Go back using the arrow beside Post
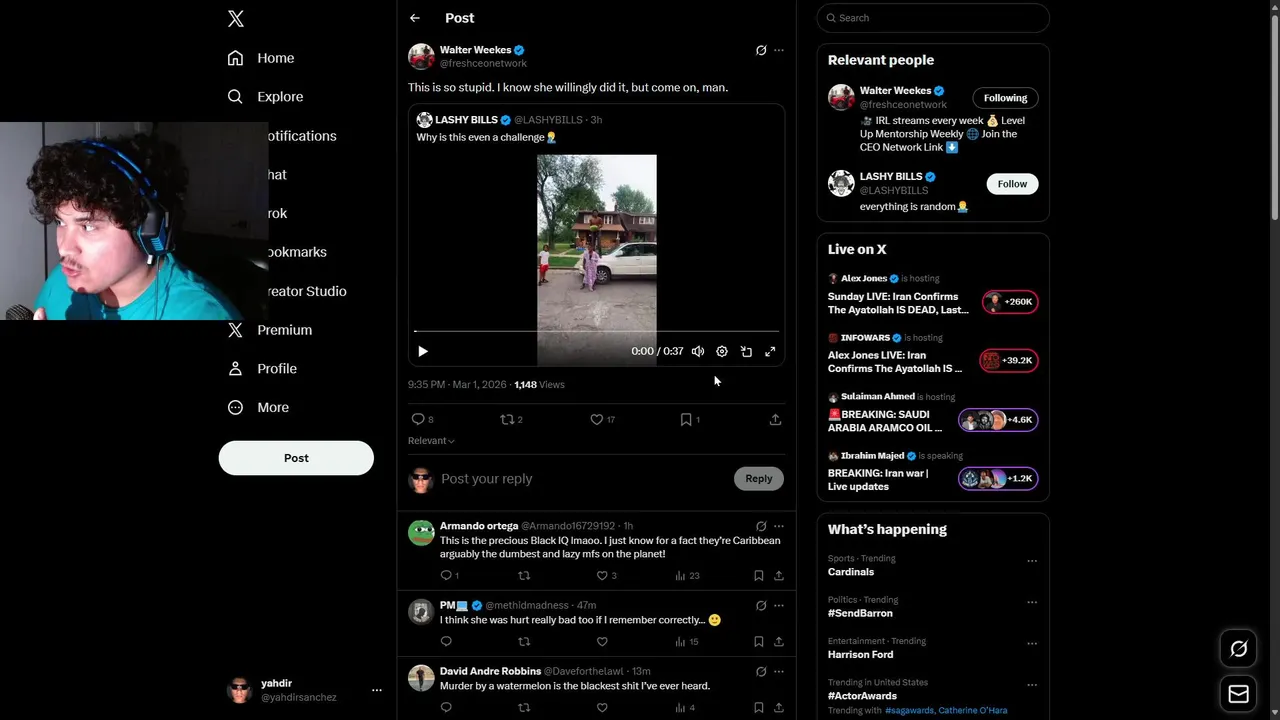This screenshot has height=720, width=1280. (414, 18)
